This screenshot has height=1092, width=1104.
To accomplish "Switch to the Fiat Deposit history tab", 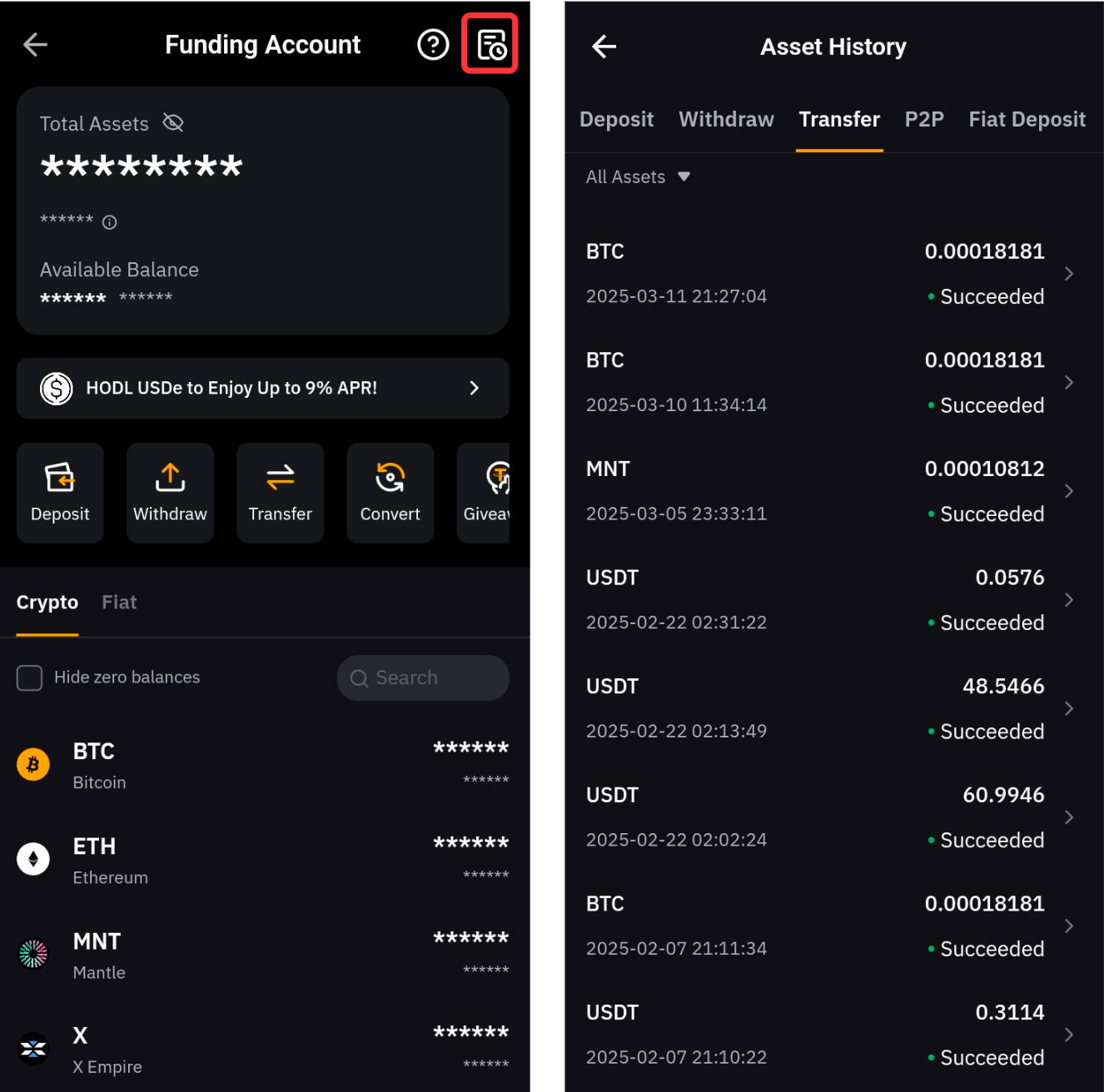I will [1026, 119].
